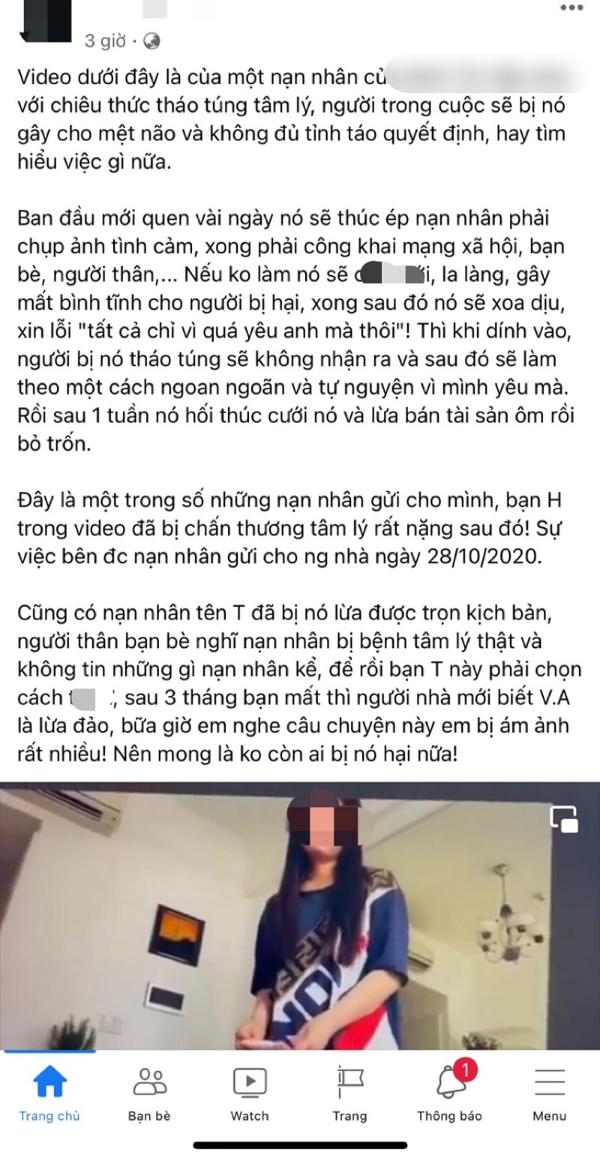The height and width of the screenshot is (1160, 600).
Task: Open the Thông báo notifications tab
Action: pos(450,1093)
